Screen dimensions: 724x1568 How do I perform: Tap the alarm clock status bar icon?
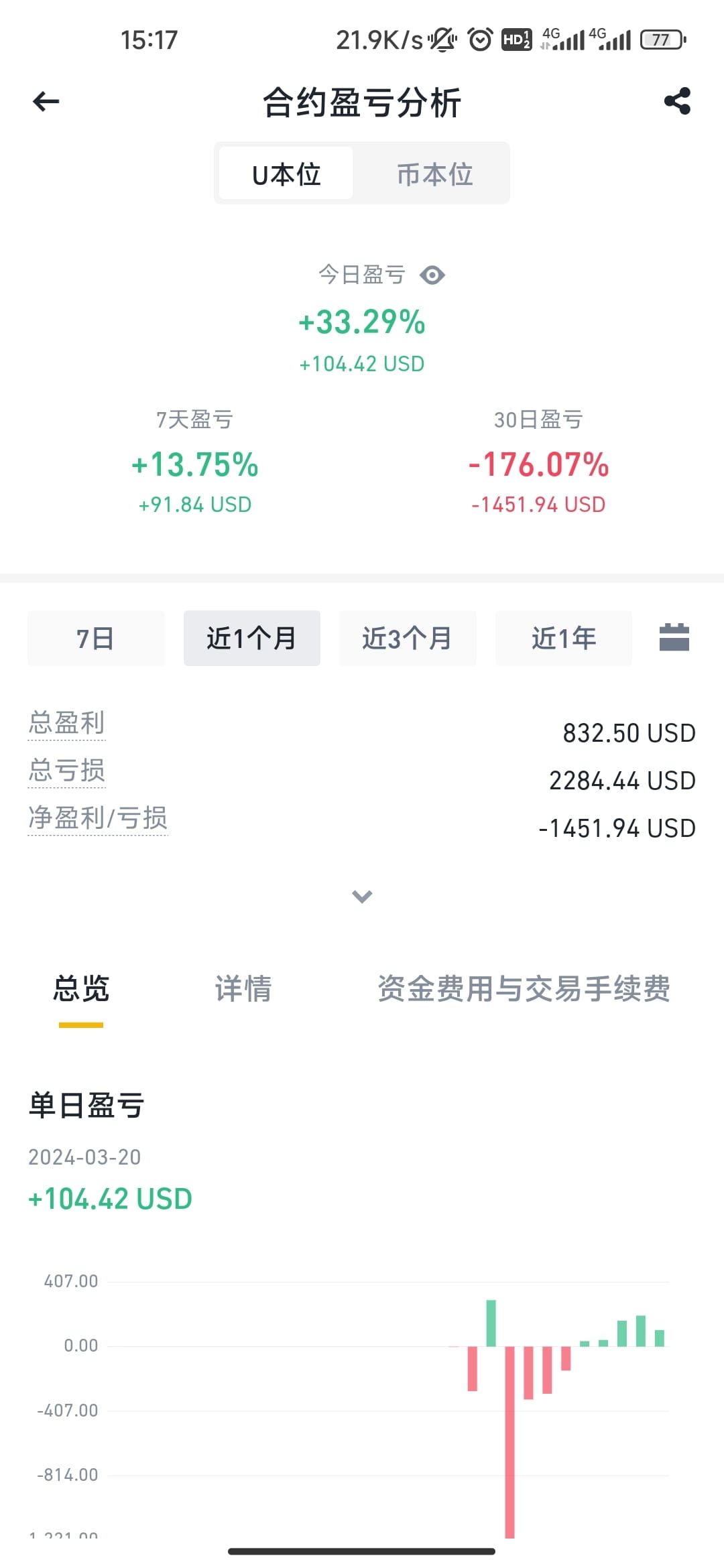click(x=480, y=40)
